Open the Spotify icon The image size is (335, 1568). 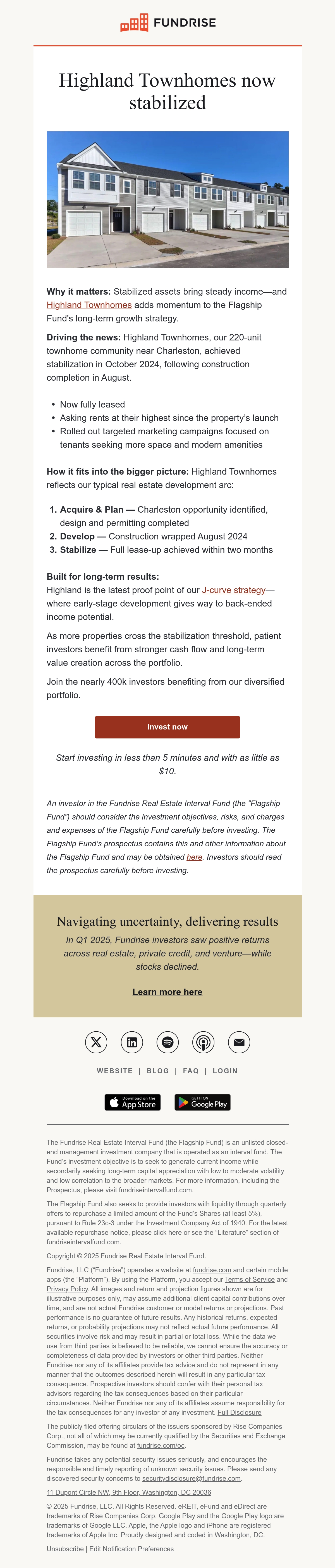168,1042
